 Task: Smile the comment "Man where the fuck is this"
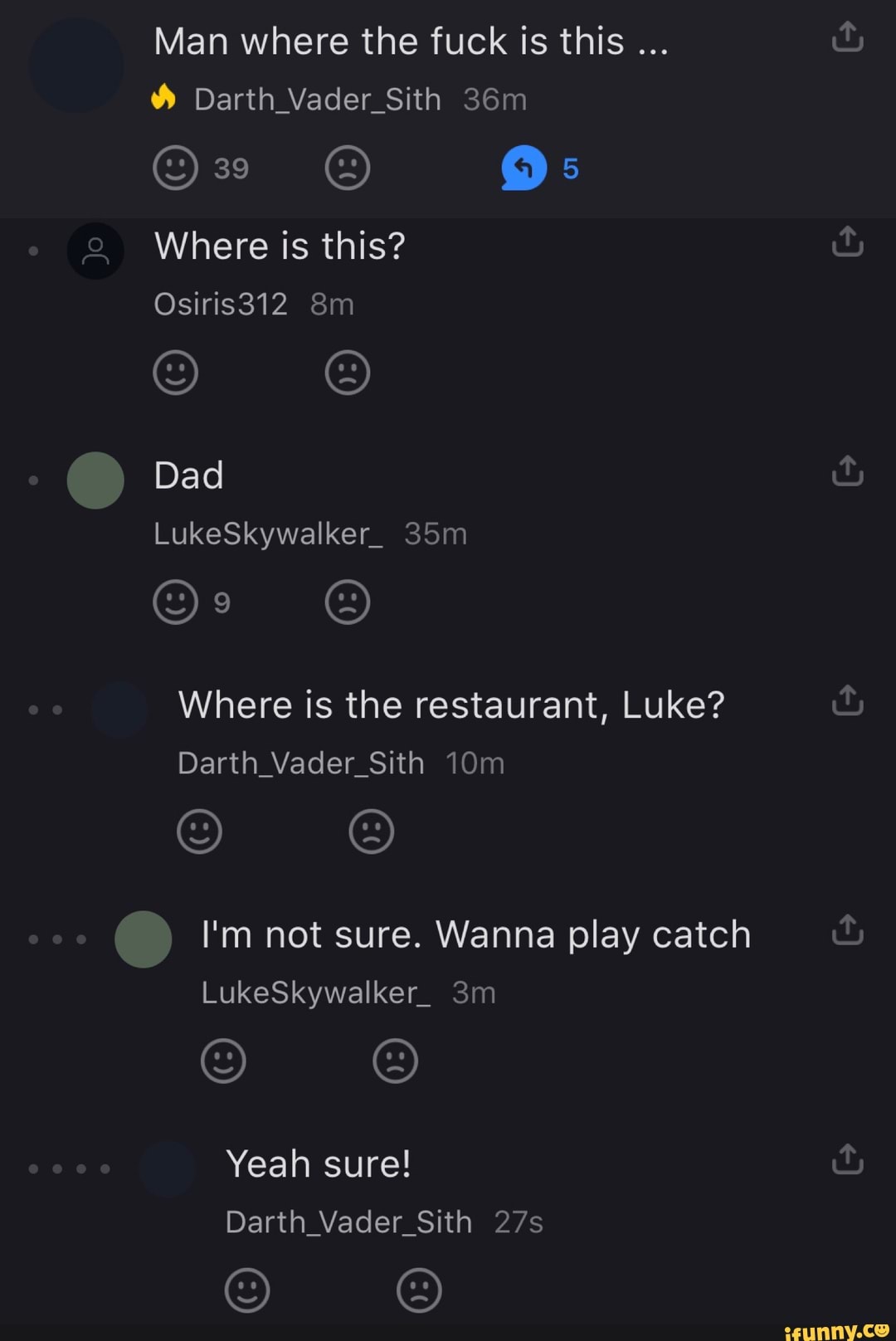pos(176,168)
